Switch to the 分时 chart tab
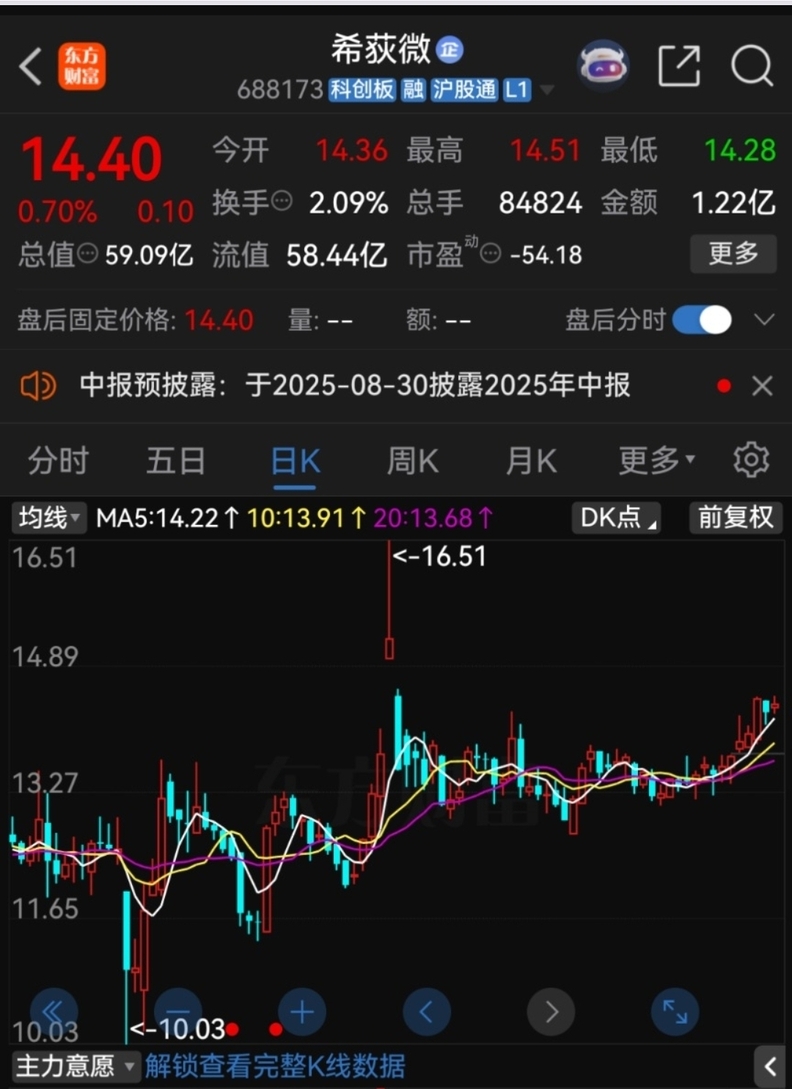Image resolution: width=792 pixels, height=1089 pixels. 58,461
